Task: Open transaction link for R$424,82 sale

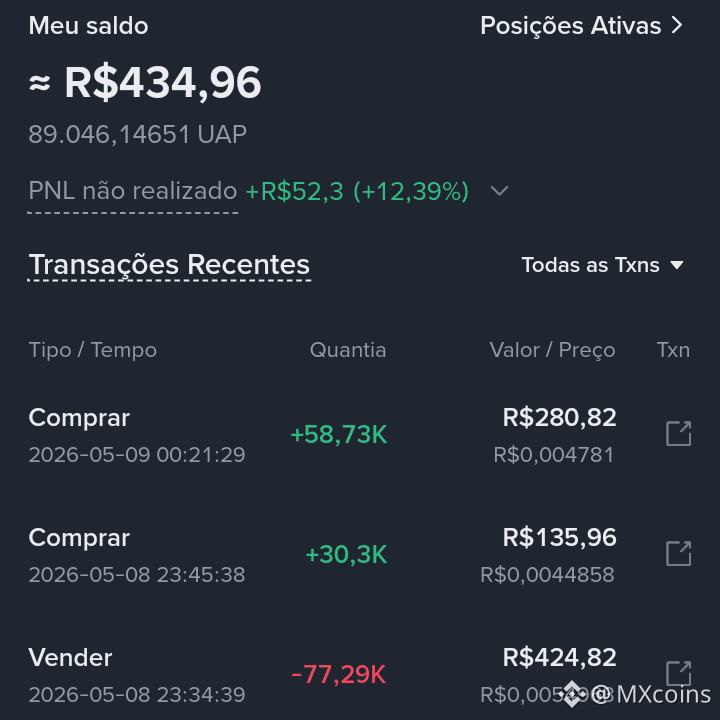Action: (678, 673)
